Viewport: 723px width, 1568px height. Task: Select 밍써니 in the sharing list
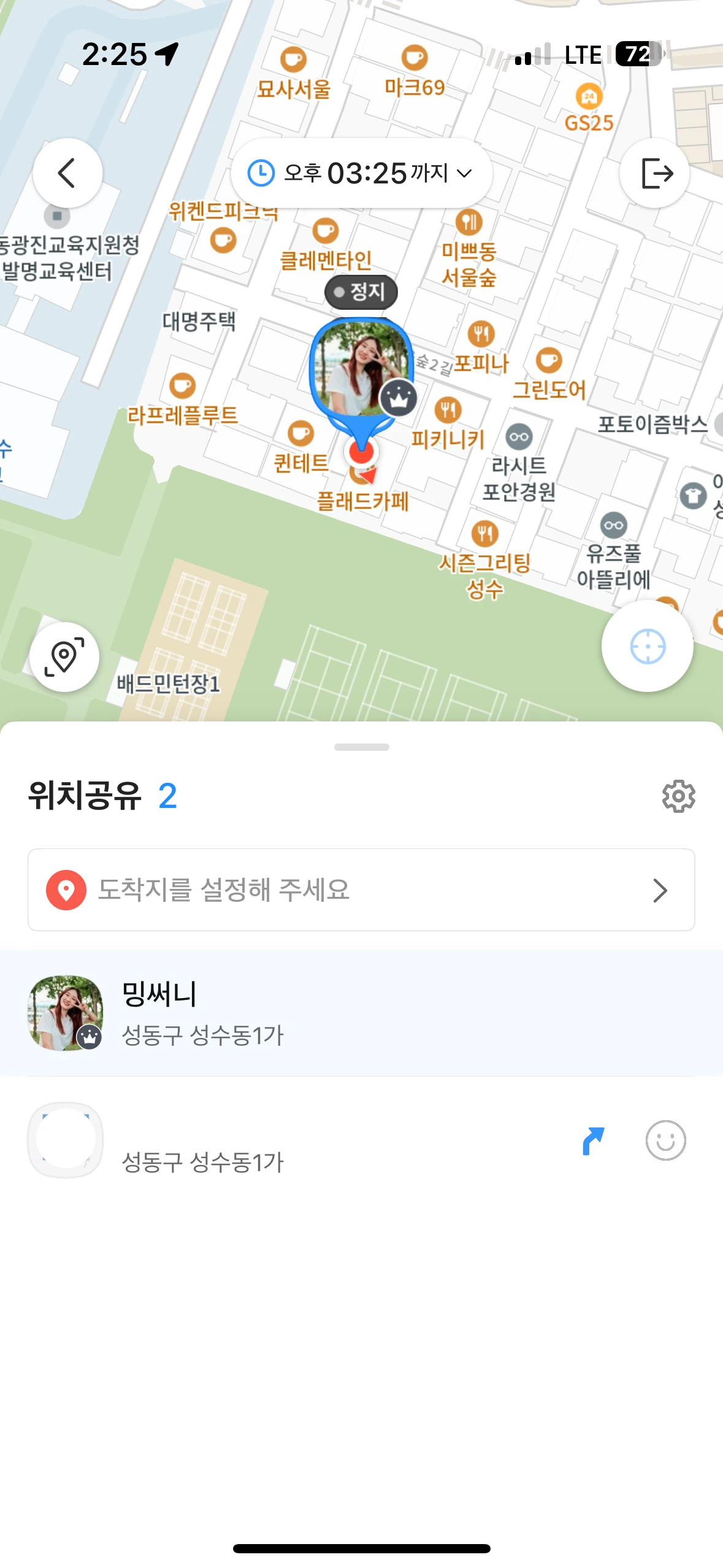361,1013
